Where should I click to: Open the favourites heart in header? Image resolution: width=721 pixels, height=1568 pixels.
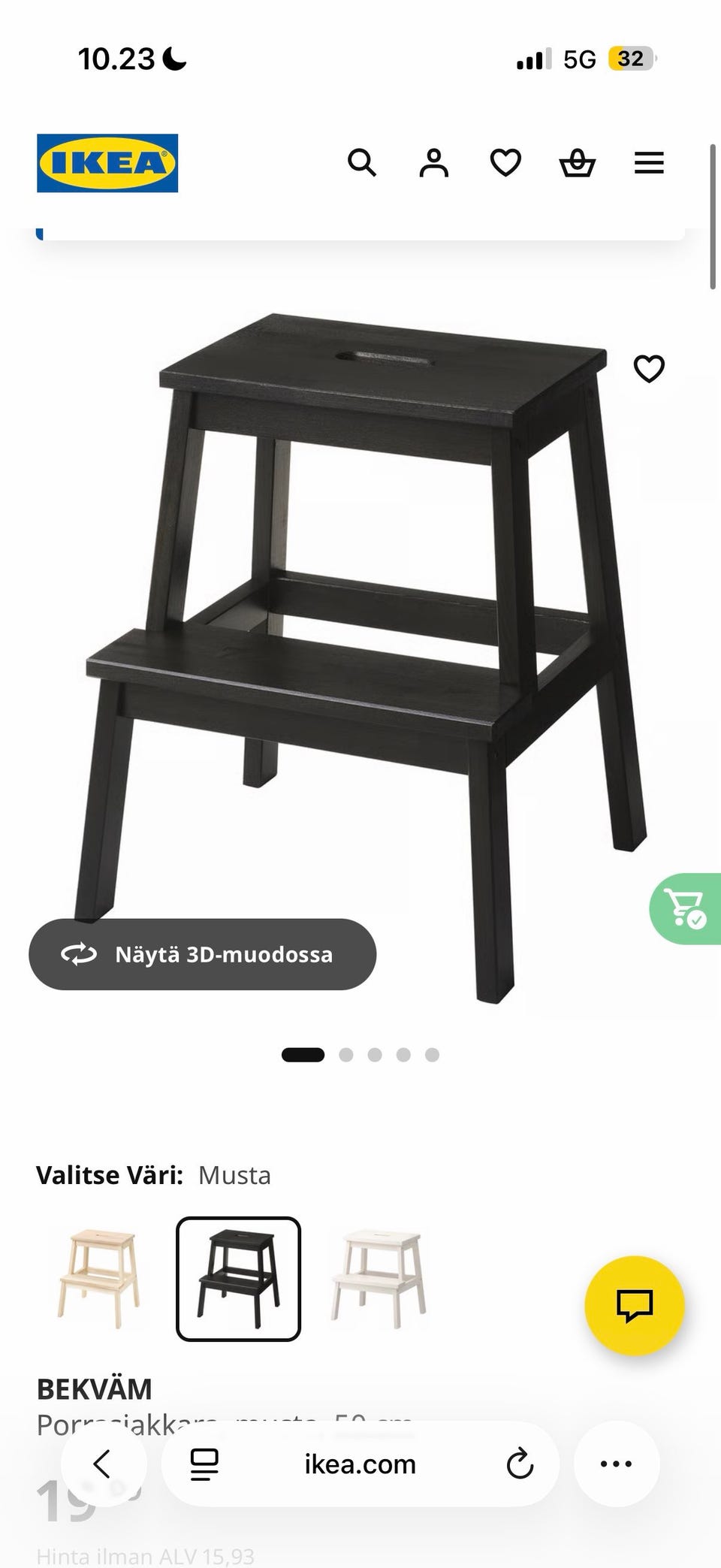505,162
